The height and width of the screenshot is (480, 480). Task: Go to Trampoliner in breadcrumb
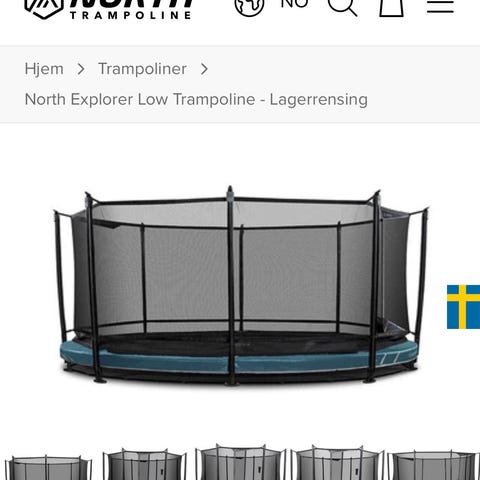142,69
